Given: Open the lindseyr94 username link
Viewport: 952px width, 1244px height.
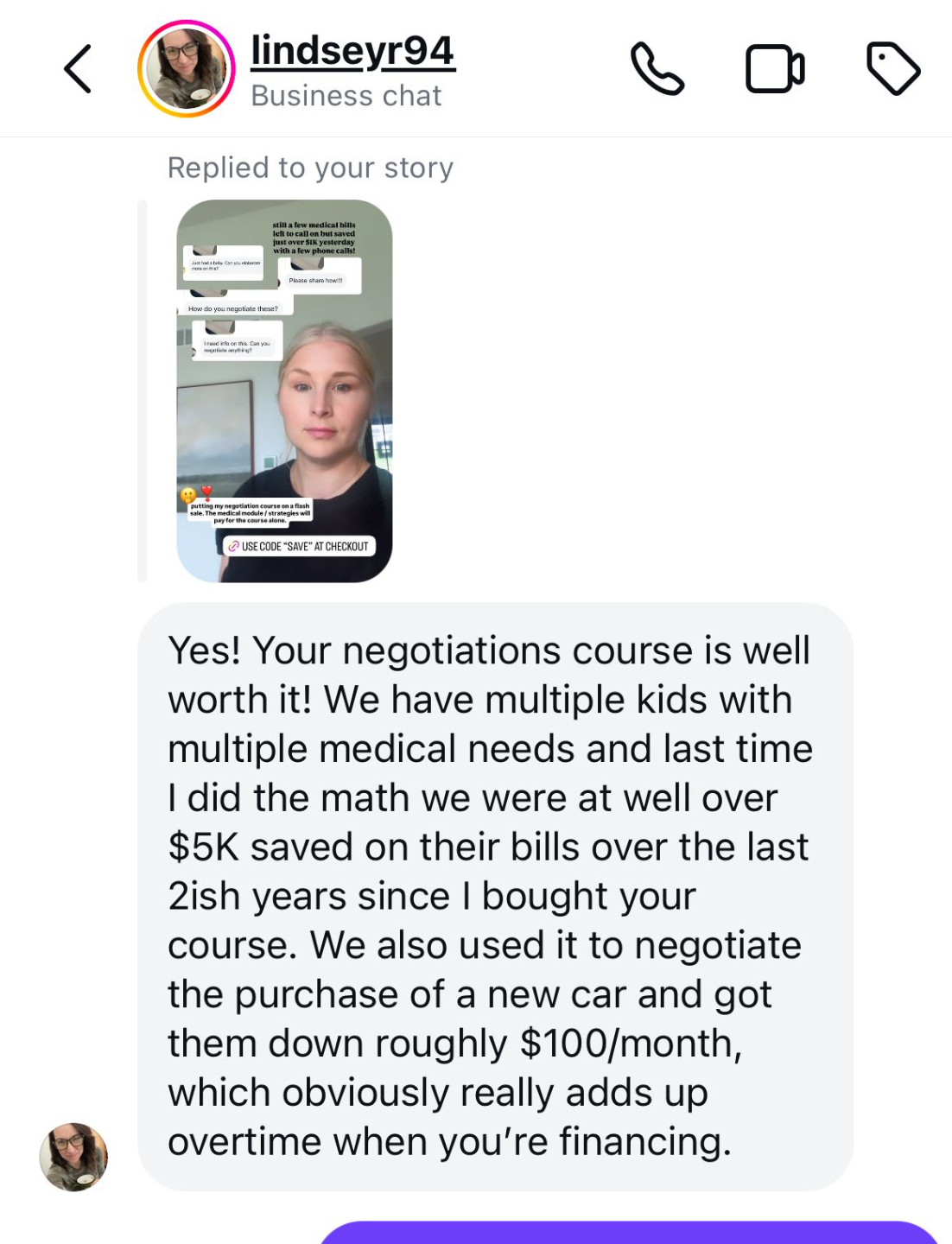Looking at the screenshot, I should point(352,51).
